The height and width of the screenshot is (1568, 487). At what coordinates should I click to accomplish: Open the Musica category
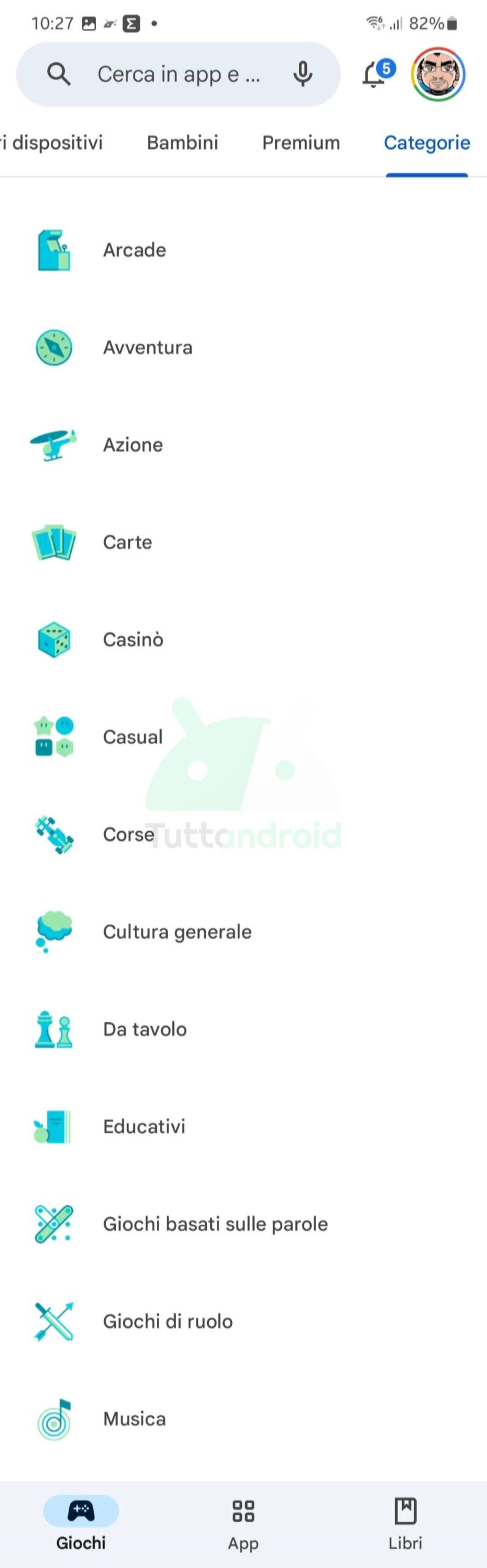click(134, 1419)
